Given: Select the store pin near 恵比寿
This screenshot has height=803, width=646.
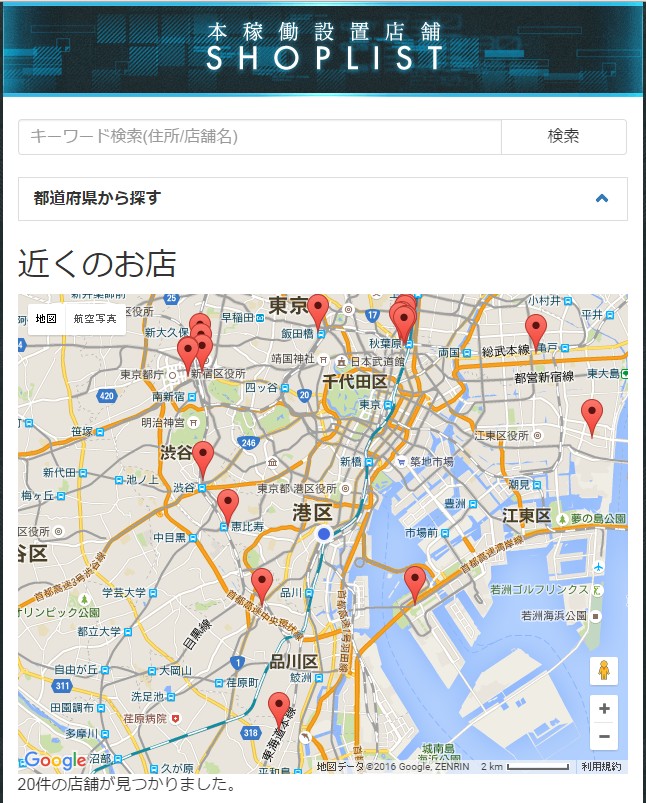Looking at the screenshot, I should (228, 506).
